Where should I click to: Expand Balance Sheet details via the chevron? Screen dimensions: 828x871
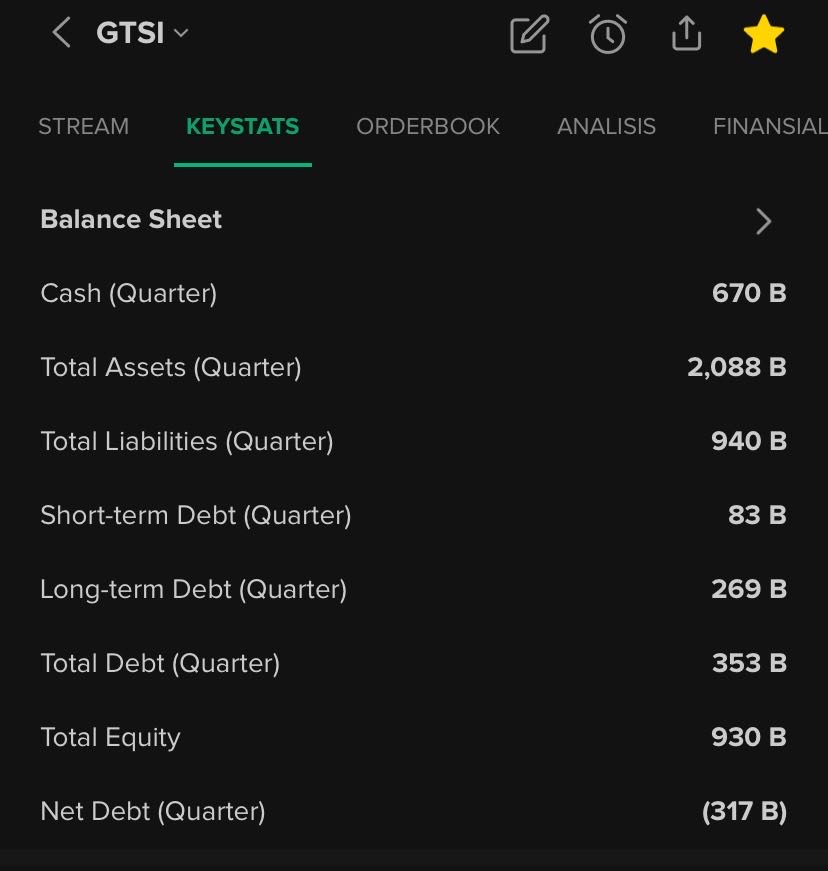(x=764, y=221)
